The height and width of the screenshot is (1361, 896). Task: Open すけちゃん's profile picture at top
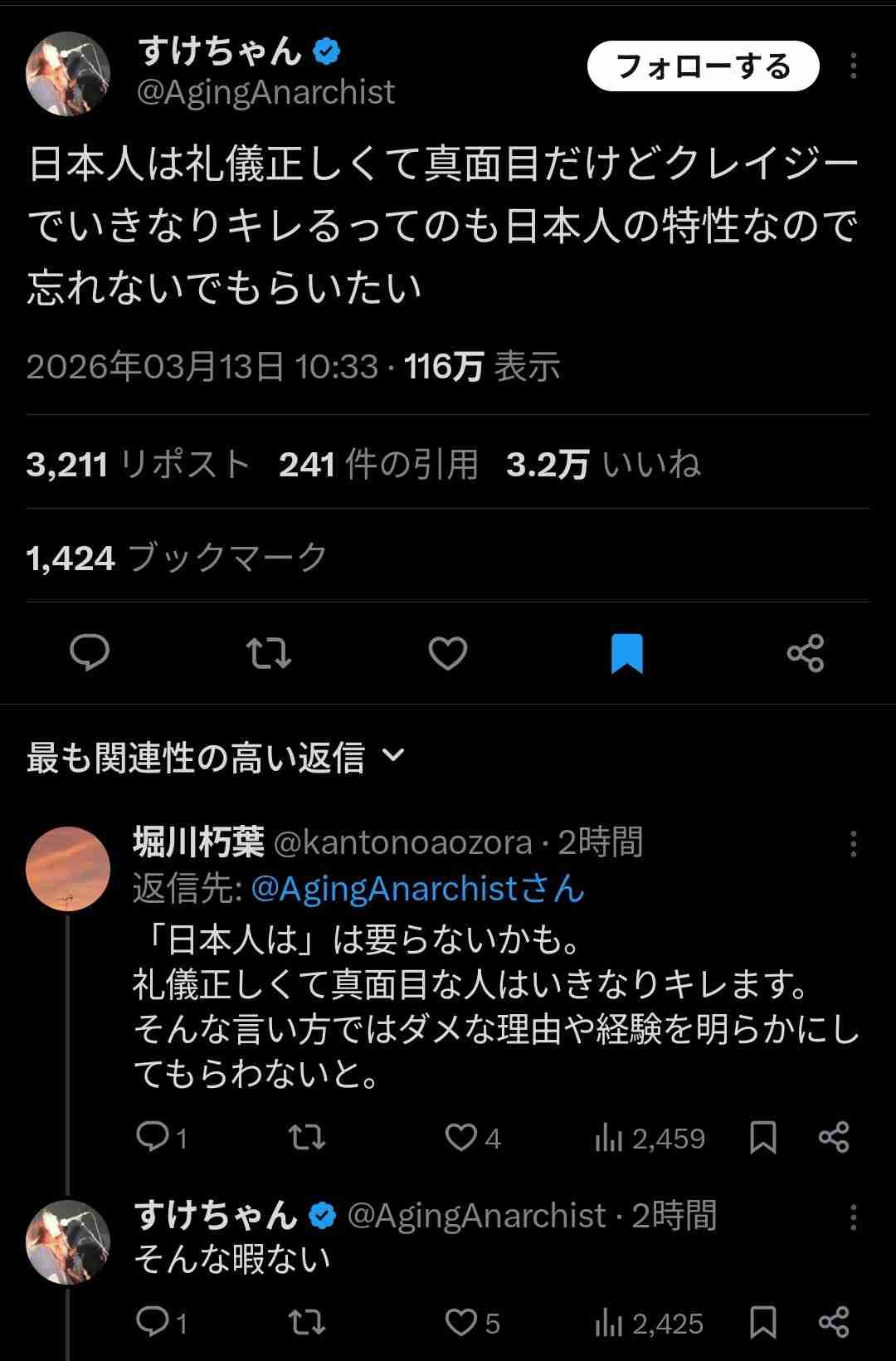point(68,74)
